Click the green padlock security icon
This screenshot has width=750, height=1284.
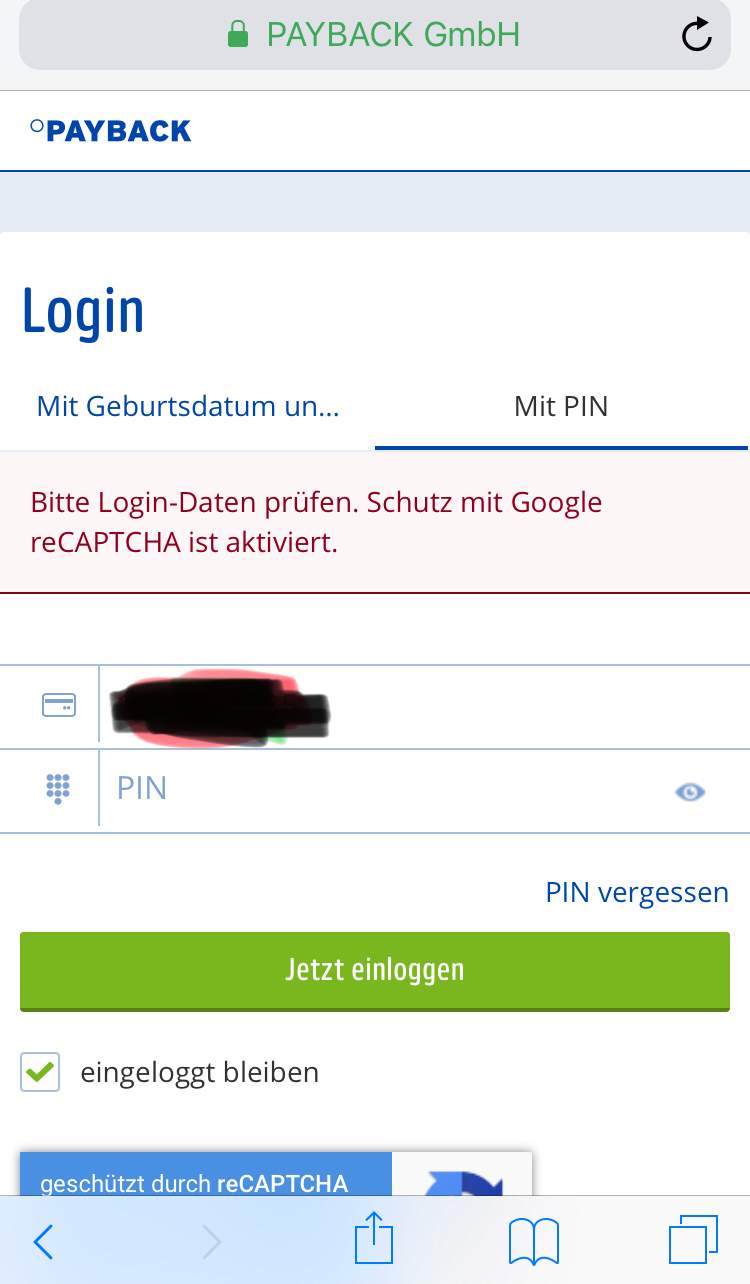click(238, 34)
